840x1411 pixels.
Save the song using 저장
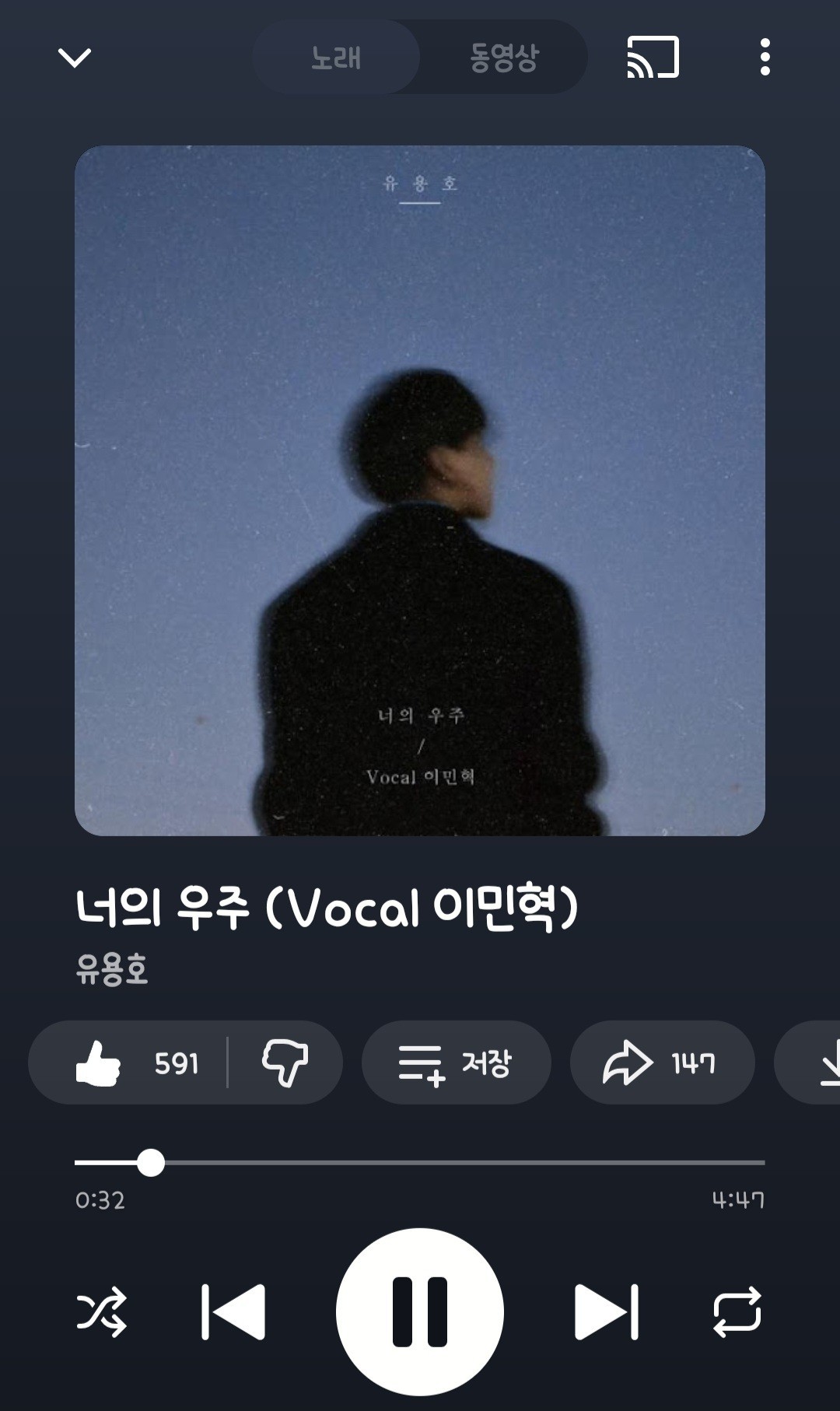[x=456, y=1063]
